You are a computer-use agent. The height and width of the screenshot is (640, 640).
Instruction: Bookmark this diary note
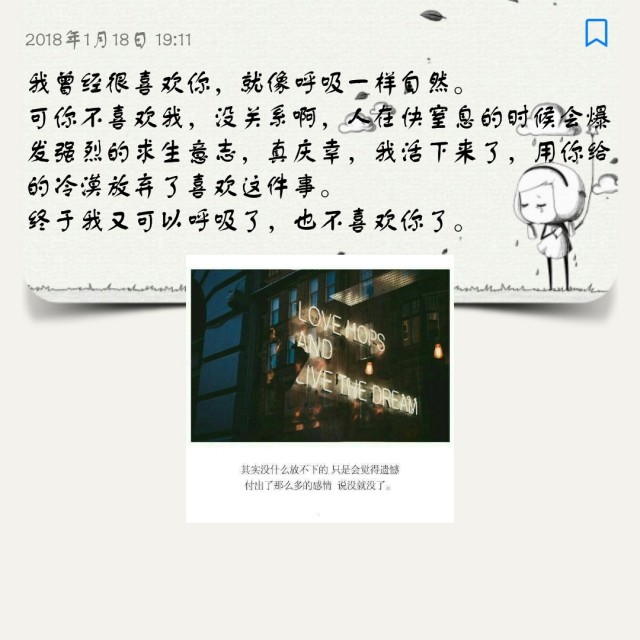point(596,33)
